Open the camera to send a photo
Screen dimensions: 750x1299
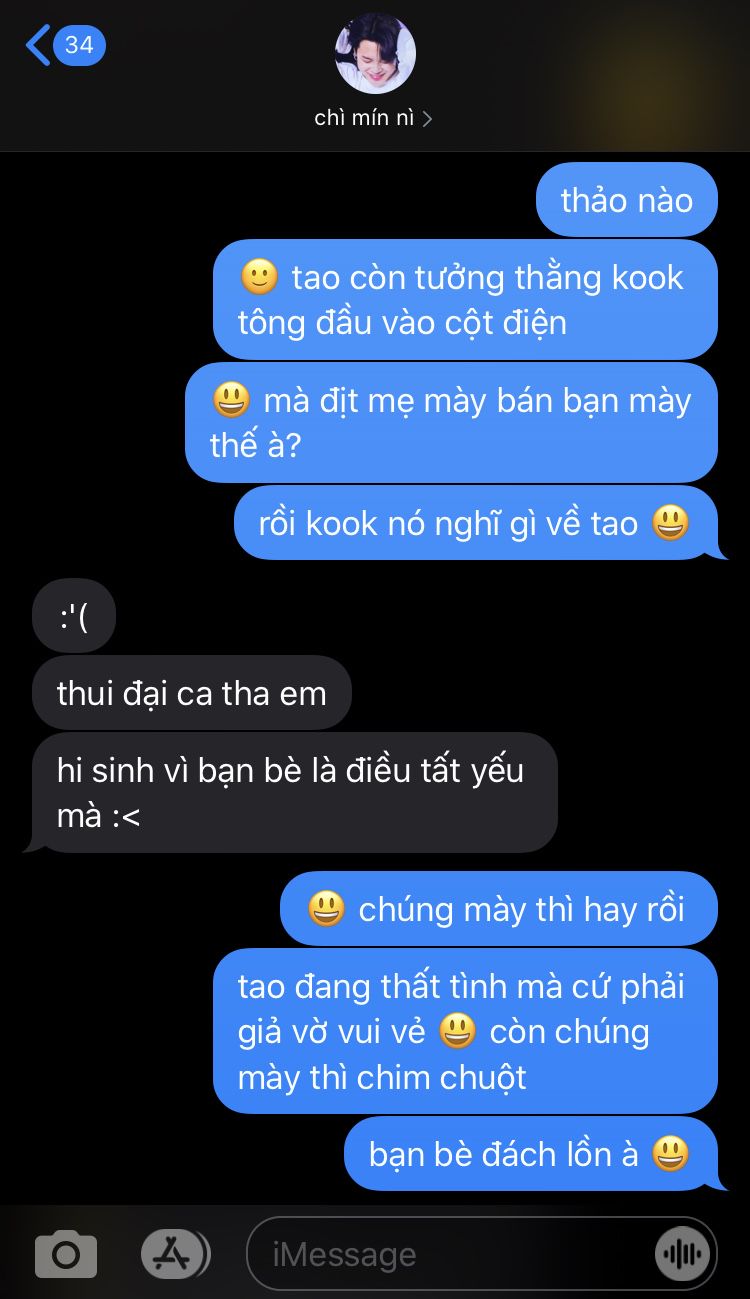click(x=66, y=1254)
